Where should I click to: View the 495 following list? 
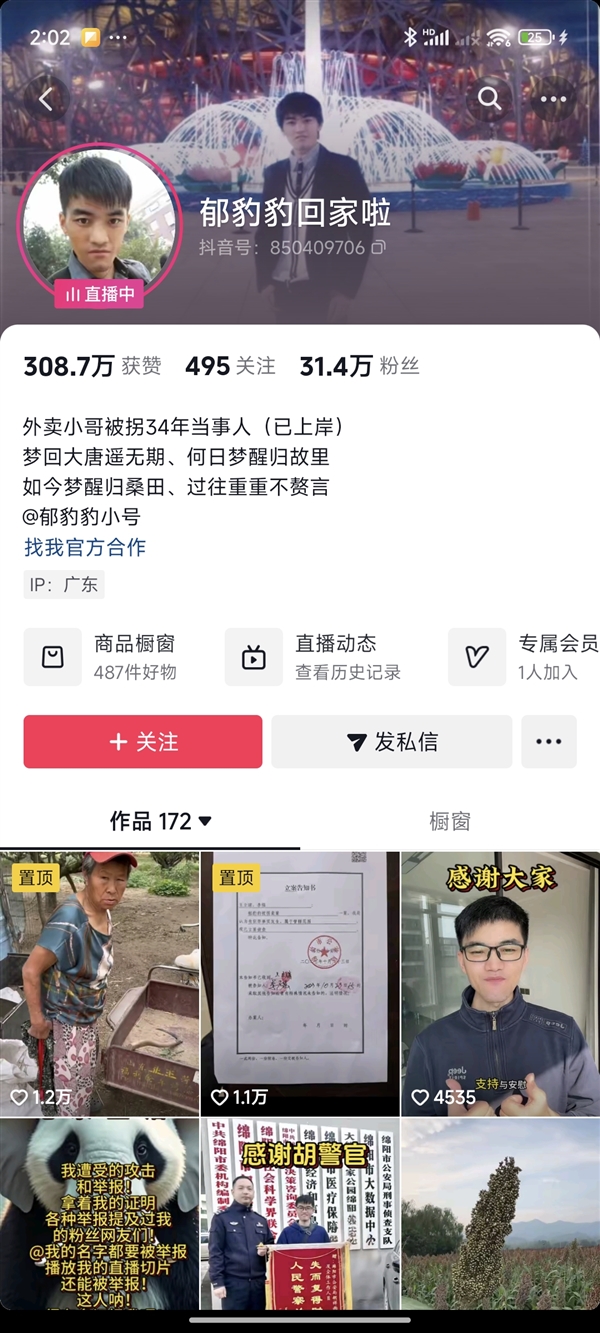(230, 366)
